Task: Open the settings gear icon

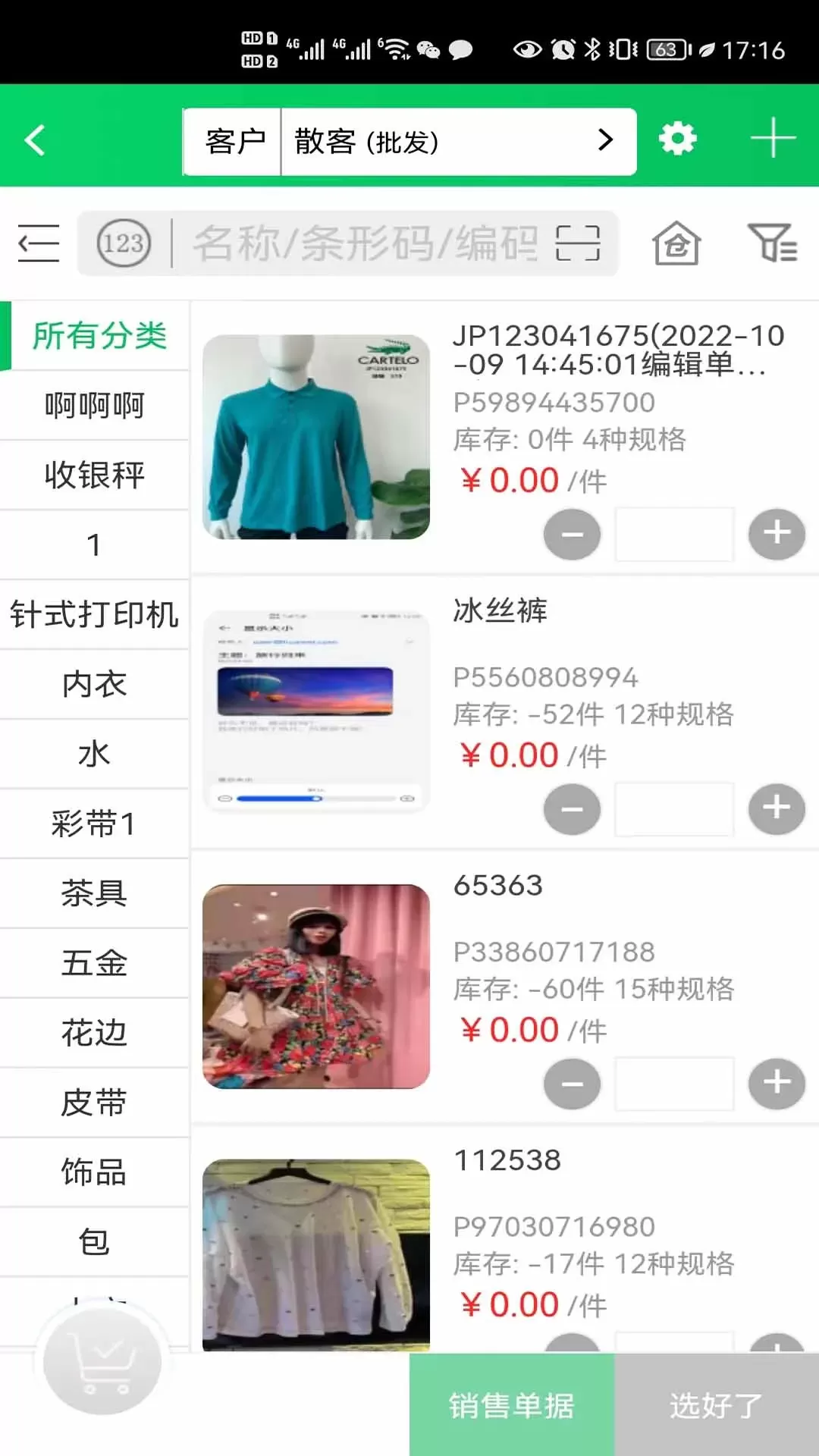Action: pyautogui.click(x=677, y=140)
